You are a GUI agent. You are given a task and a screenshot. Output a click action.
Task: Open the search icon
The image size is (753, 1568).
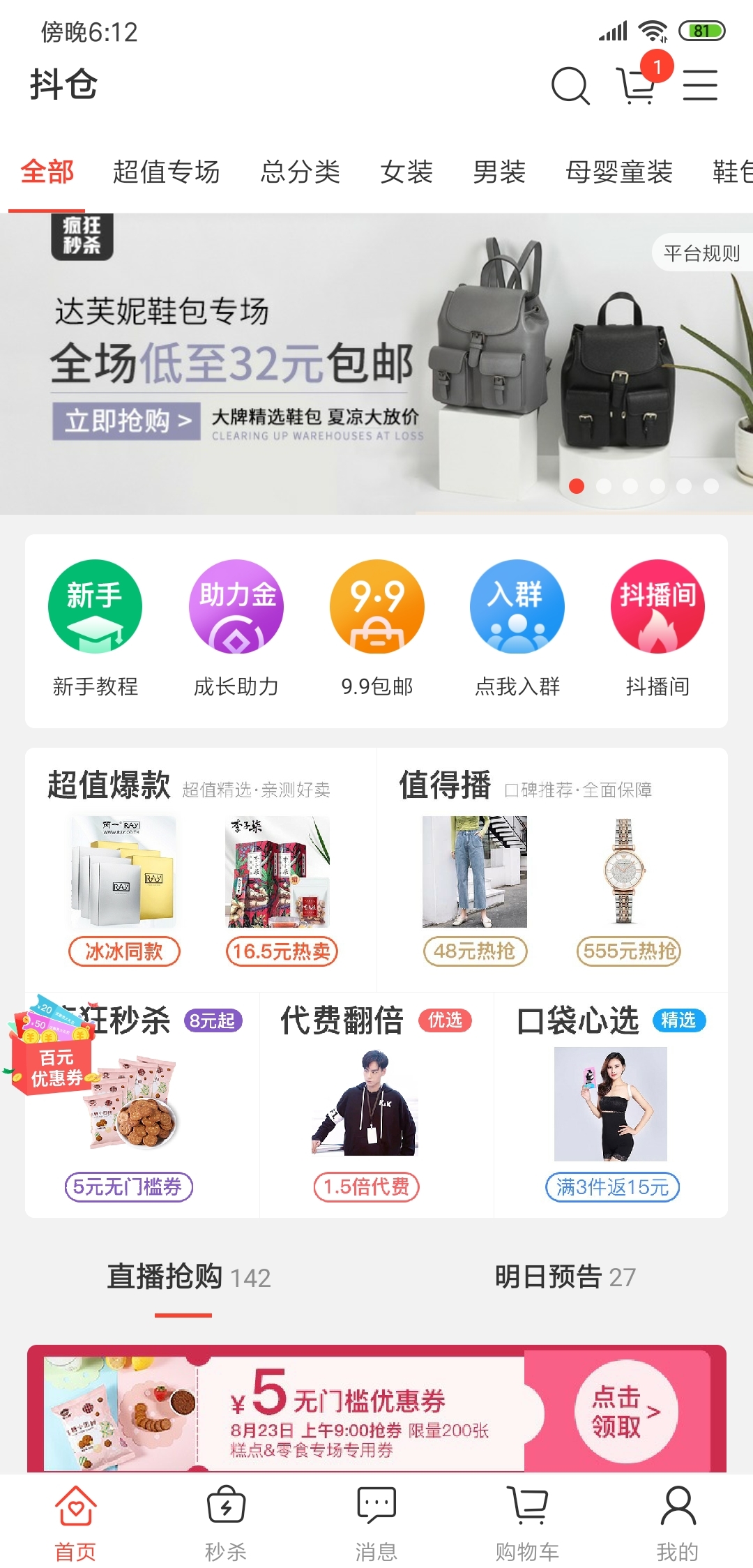pos(570,85)
